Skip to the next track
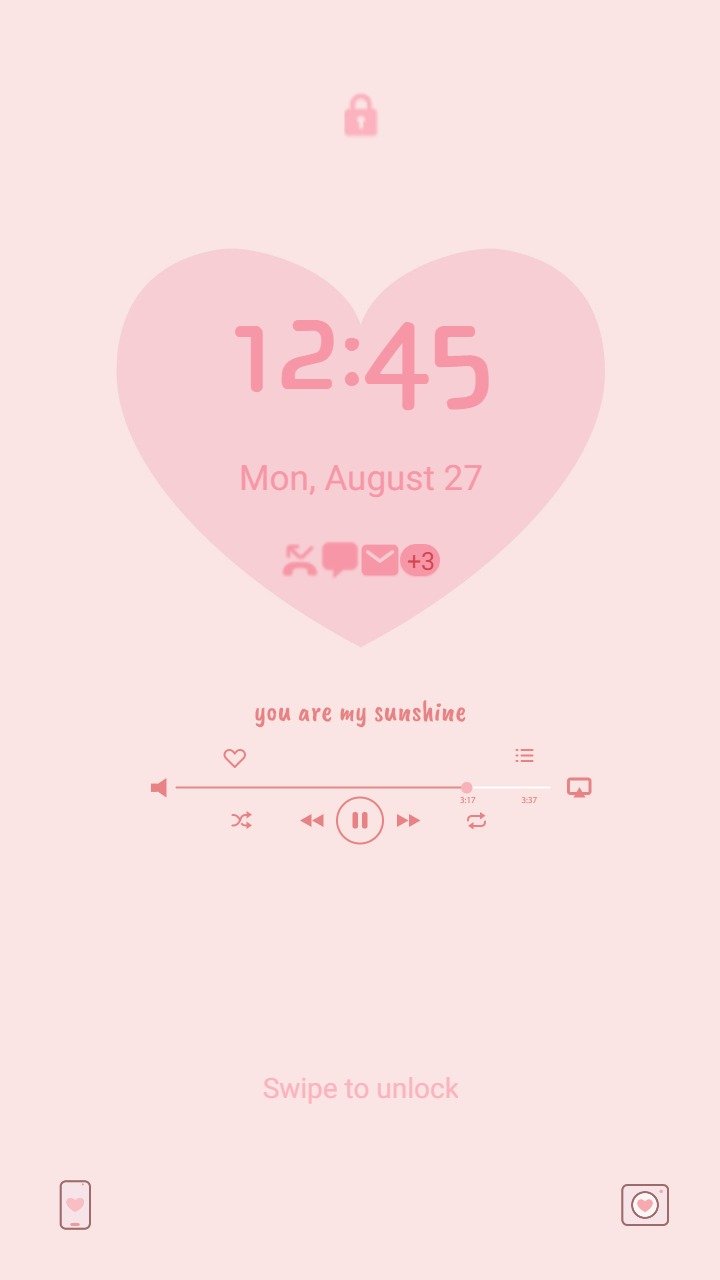 tap(408, 821)
